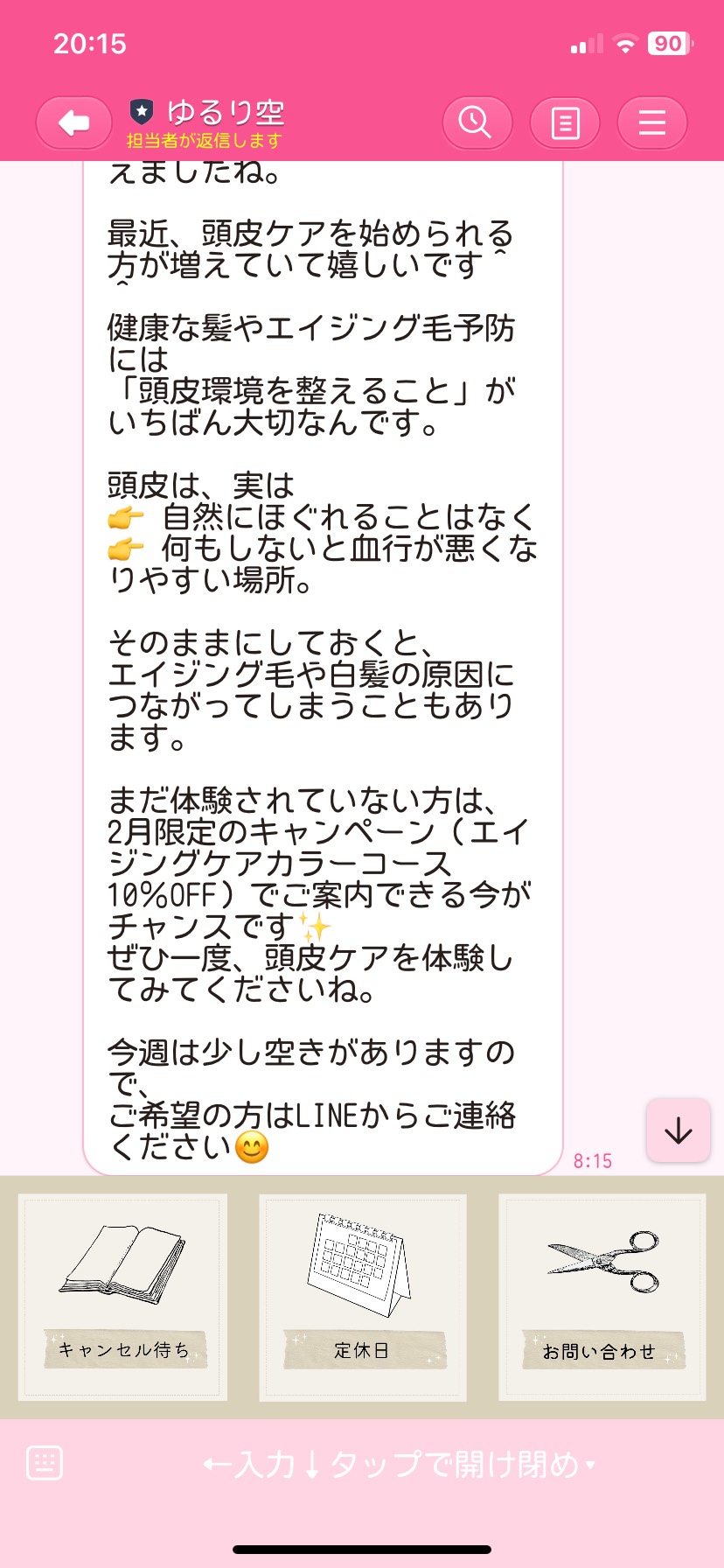Go back using the arrow button
Image resolution: width=724 pixels, height=1568 pixels.
click(x=74, y=123)
